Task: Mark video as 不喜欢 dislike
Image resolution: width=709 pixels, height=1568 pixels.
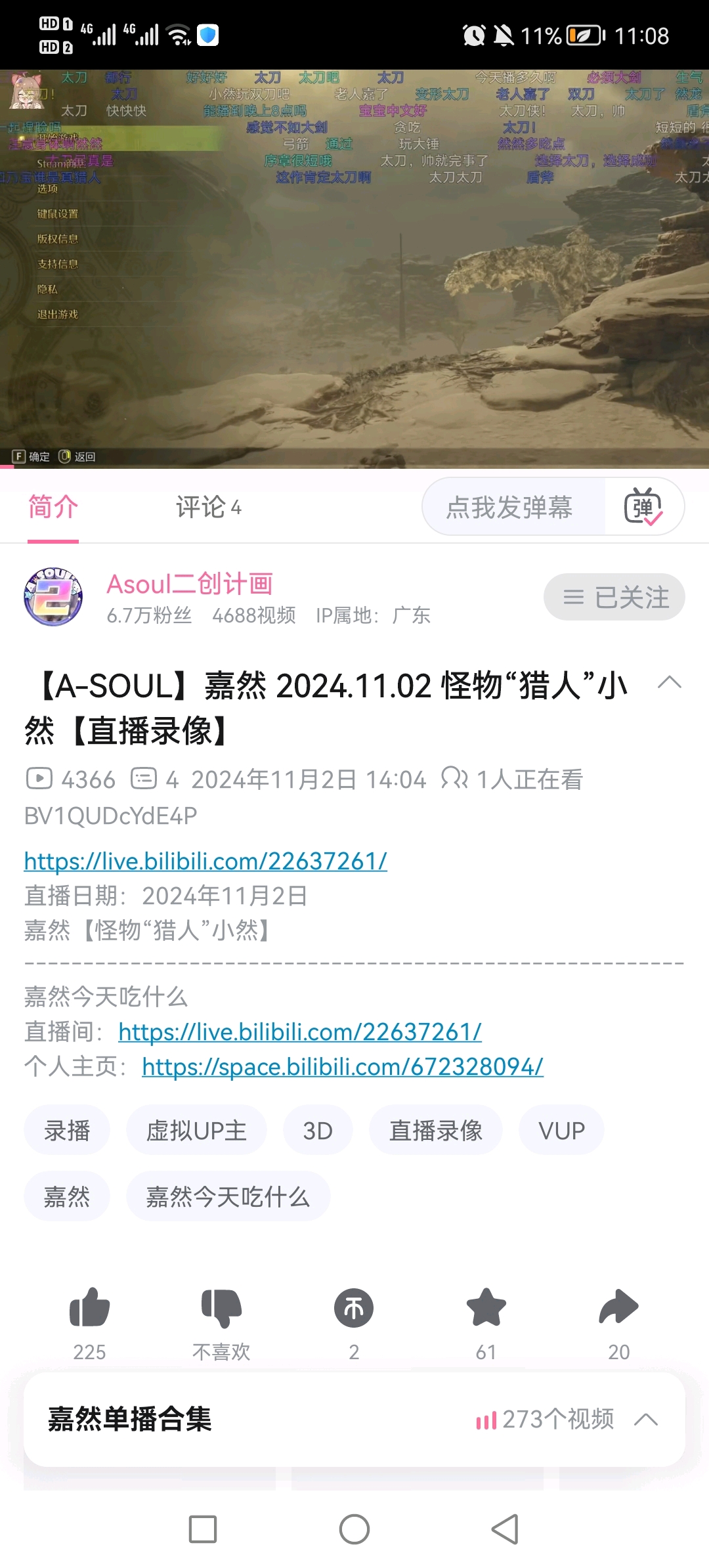Action: 221,1308
